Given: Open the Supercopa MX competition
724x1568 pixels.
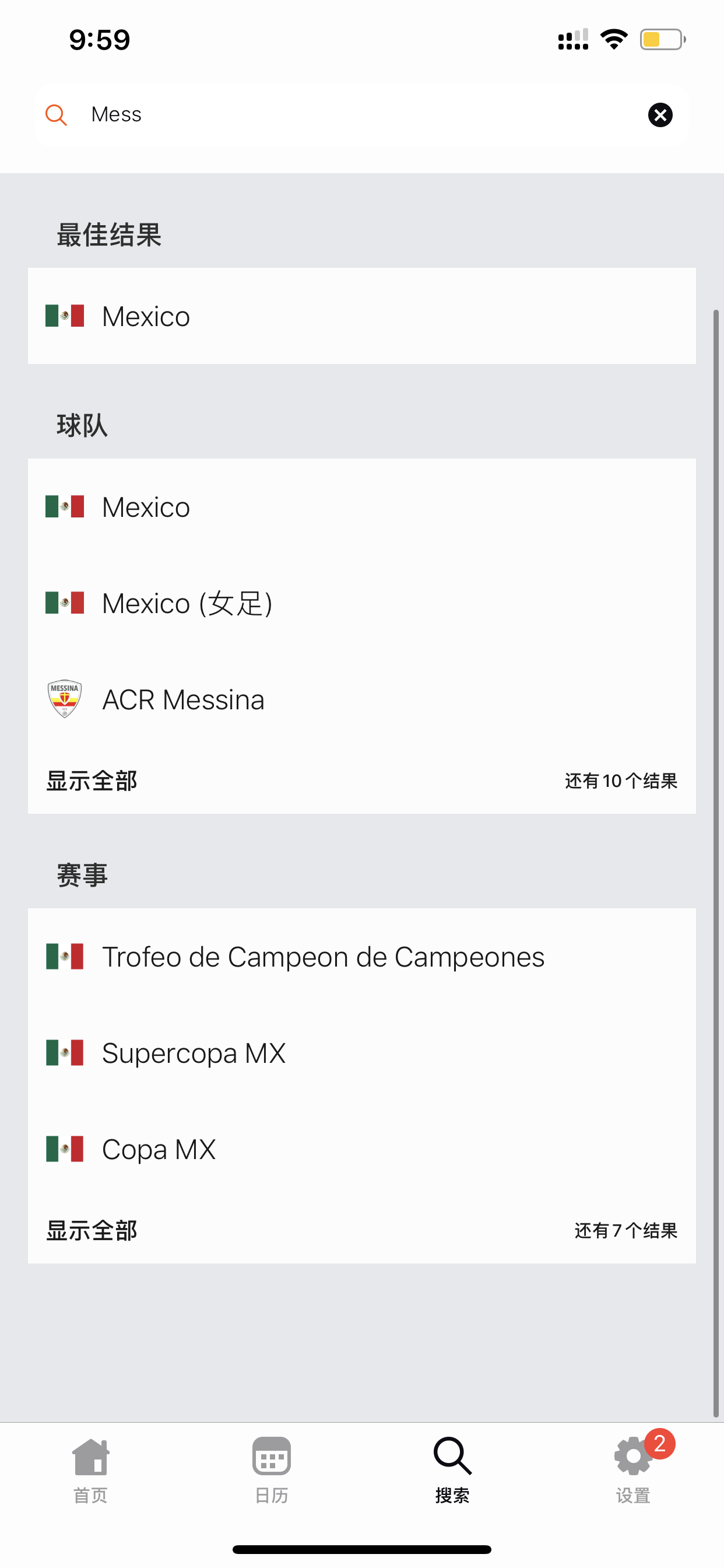Looking at the screenshot, I should (x=361, y=1052).
